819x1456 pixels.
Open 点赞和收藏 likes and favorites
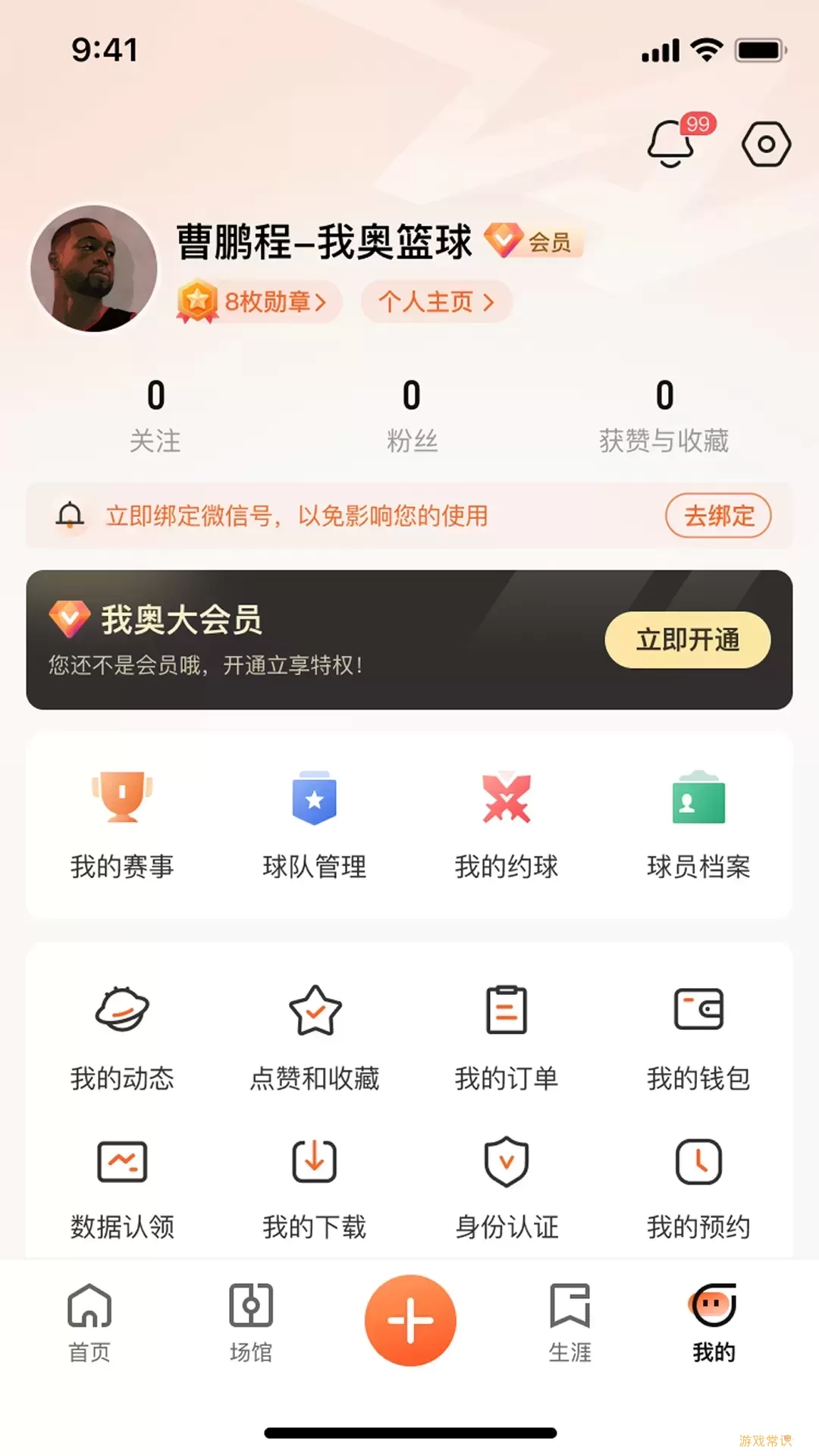click(314, 1009)
